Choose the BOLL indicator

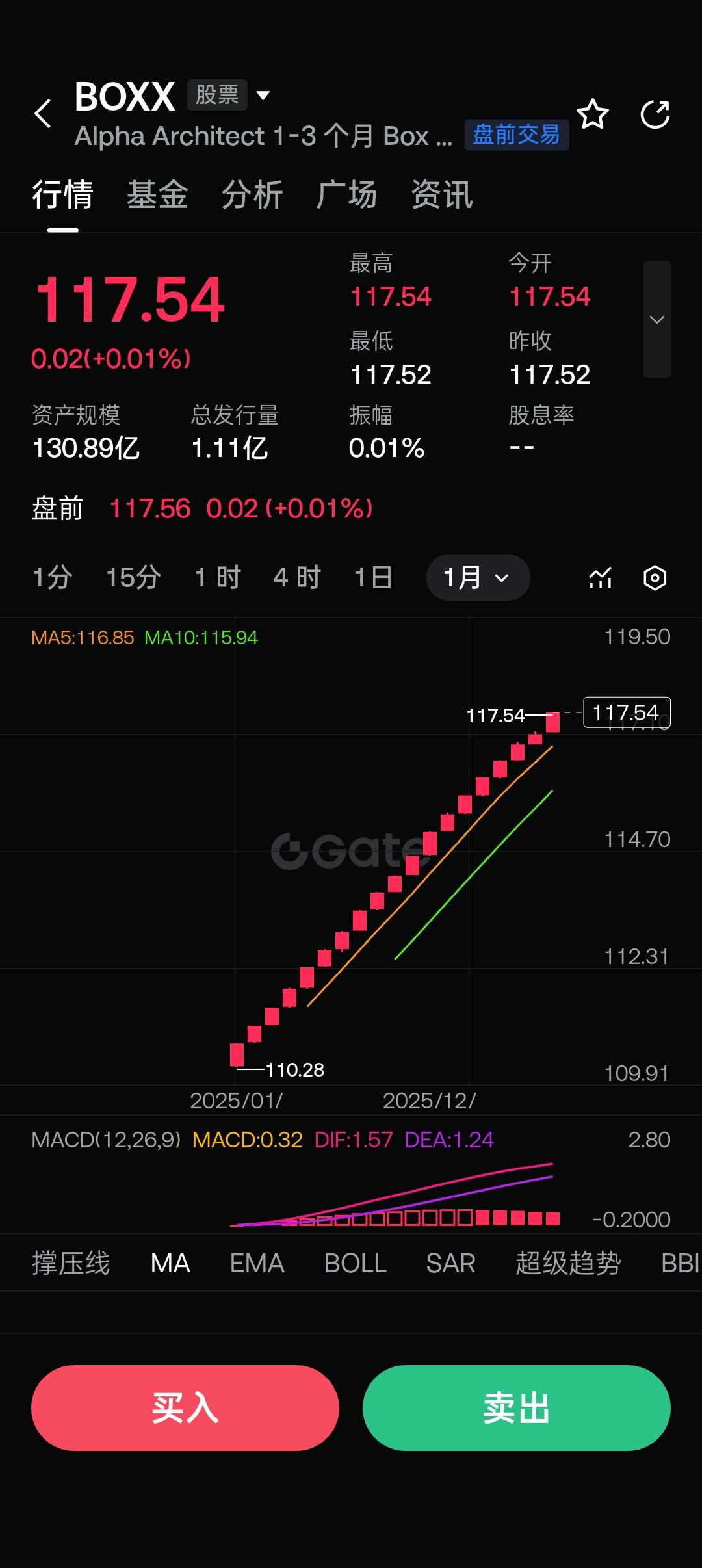[x=356, y=1263]
